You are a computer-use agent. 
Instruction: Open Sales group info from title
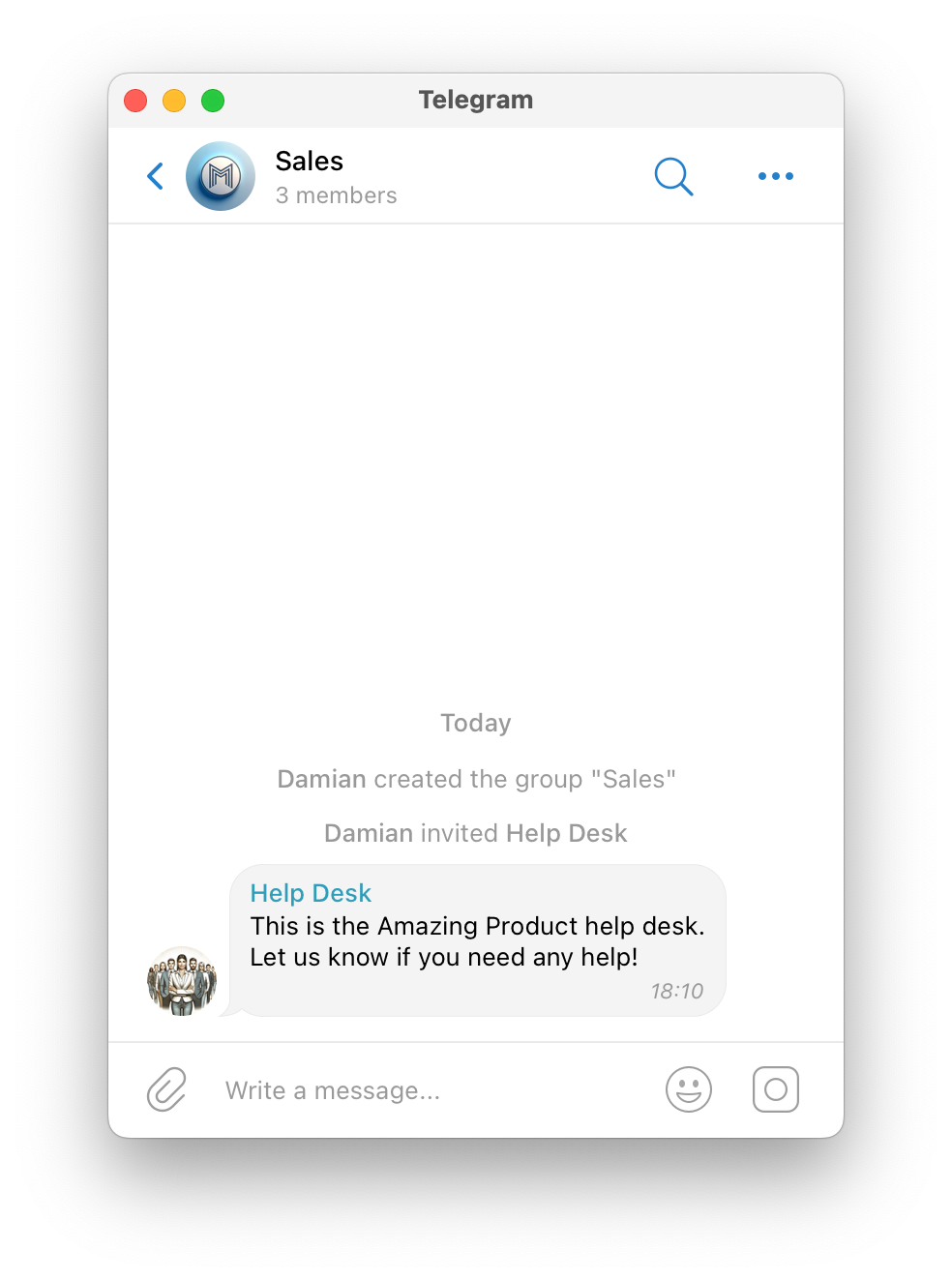310,161
